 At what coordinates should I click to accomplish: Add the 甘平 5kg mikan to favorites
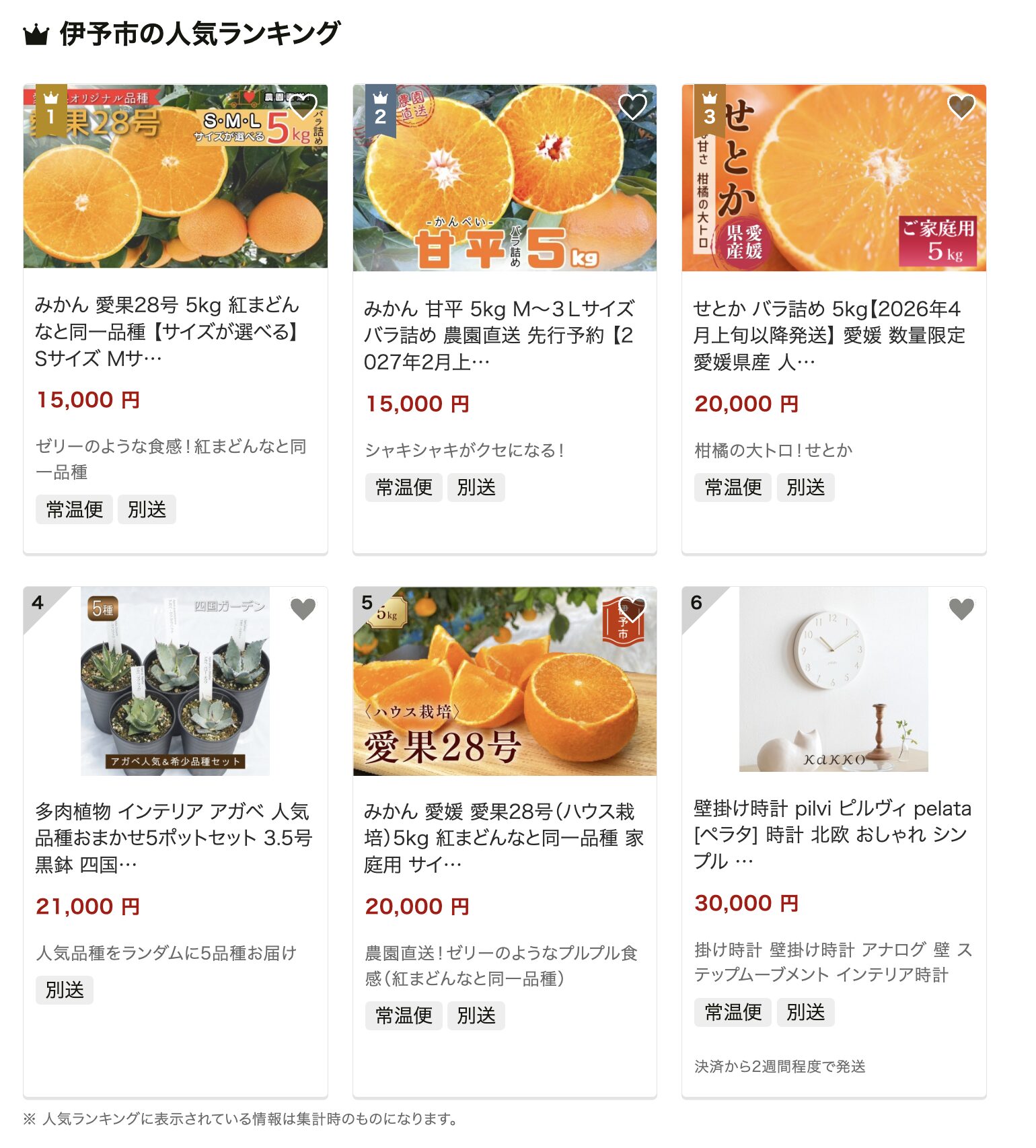(632, 106)
